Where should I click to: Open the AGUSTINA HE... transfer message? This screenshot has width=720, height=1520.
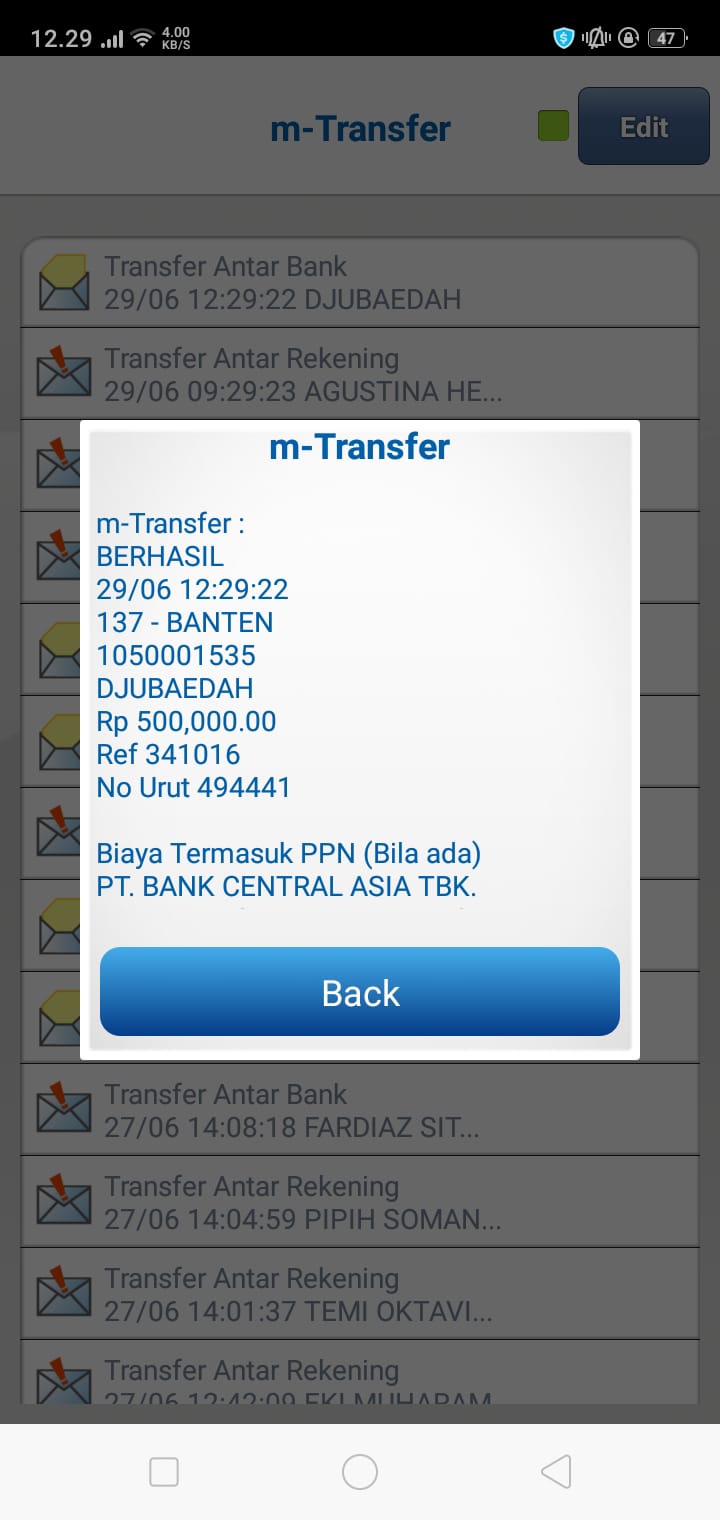(360, 374)
